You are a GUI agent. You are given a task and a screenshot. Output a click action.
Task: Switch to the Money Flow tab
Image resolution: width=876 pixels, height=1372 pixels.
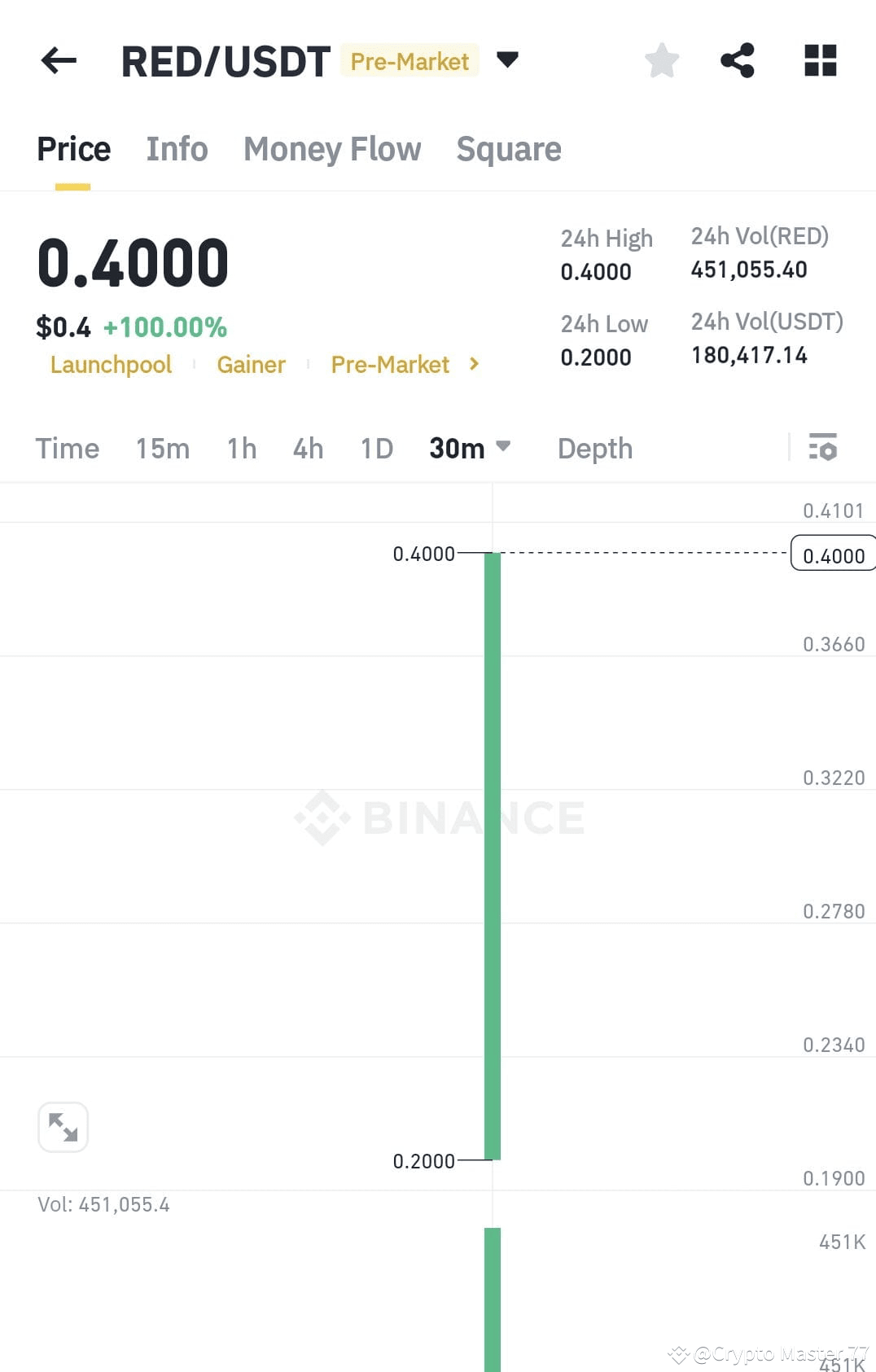point(331,148)
